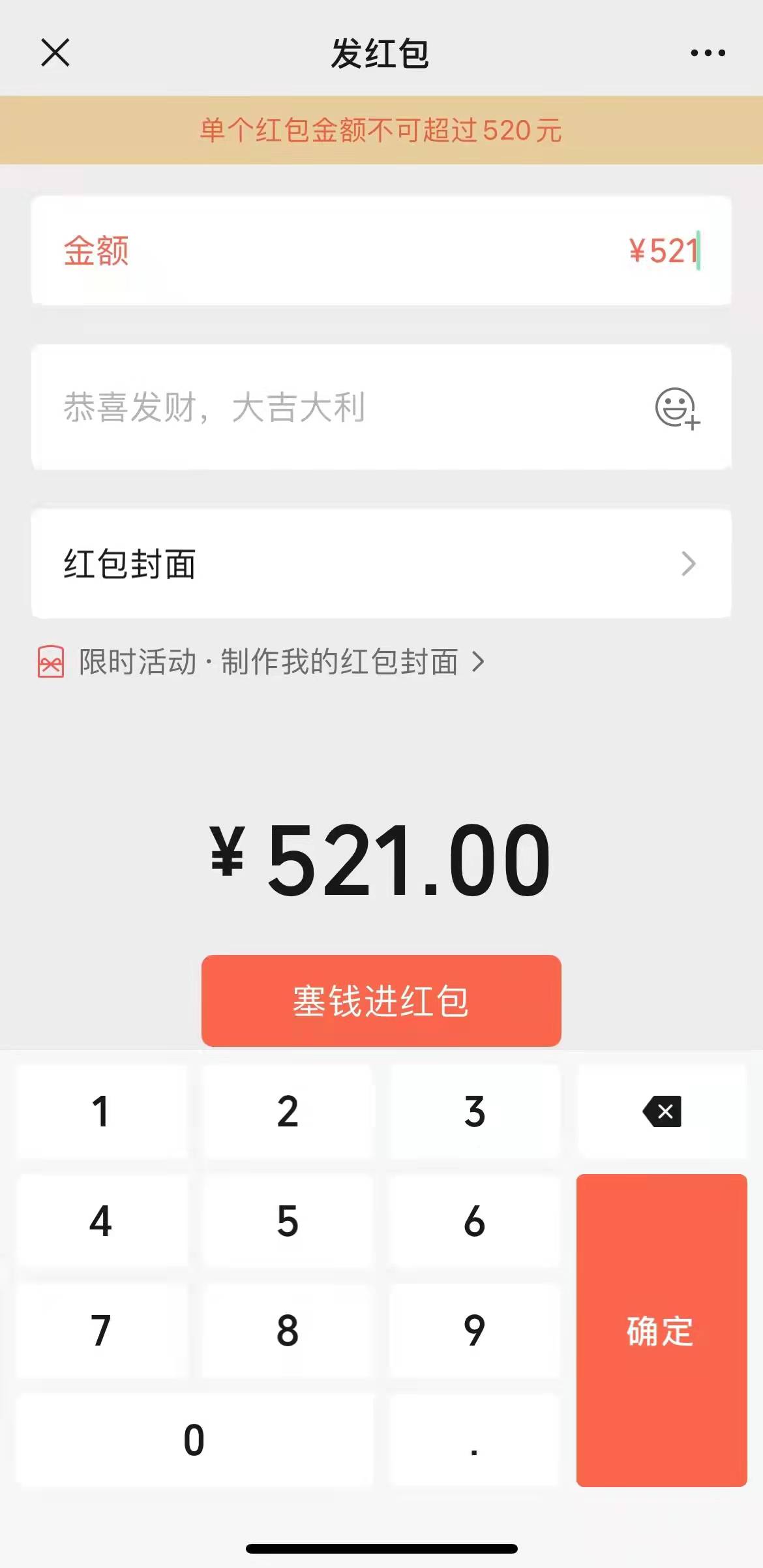
Task: Open the three-dot more options menu
Action: [708, 53]
